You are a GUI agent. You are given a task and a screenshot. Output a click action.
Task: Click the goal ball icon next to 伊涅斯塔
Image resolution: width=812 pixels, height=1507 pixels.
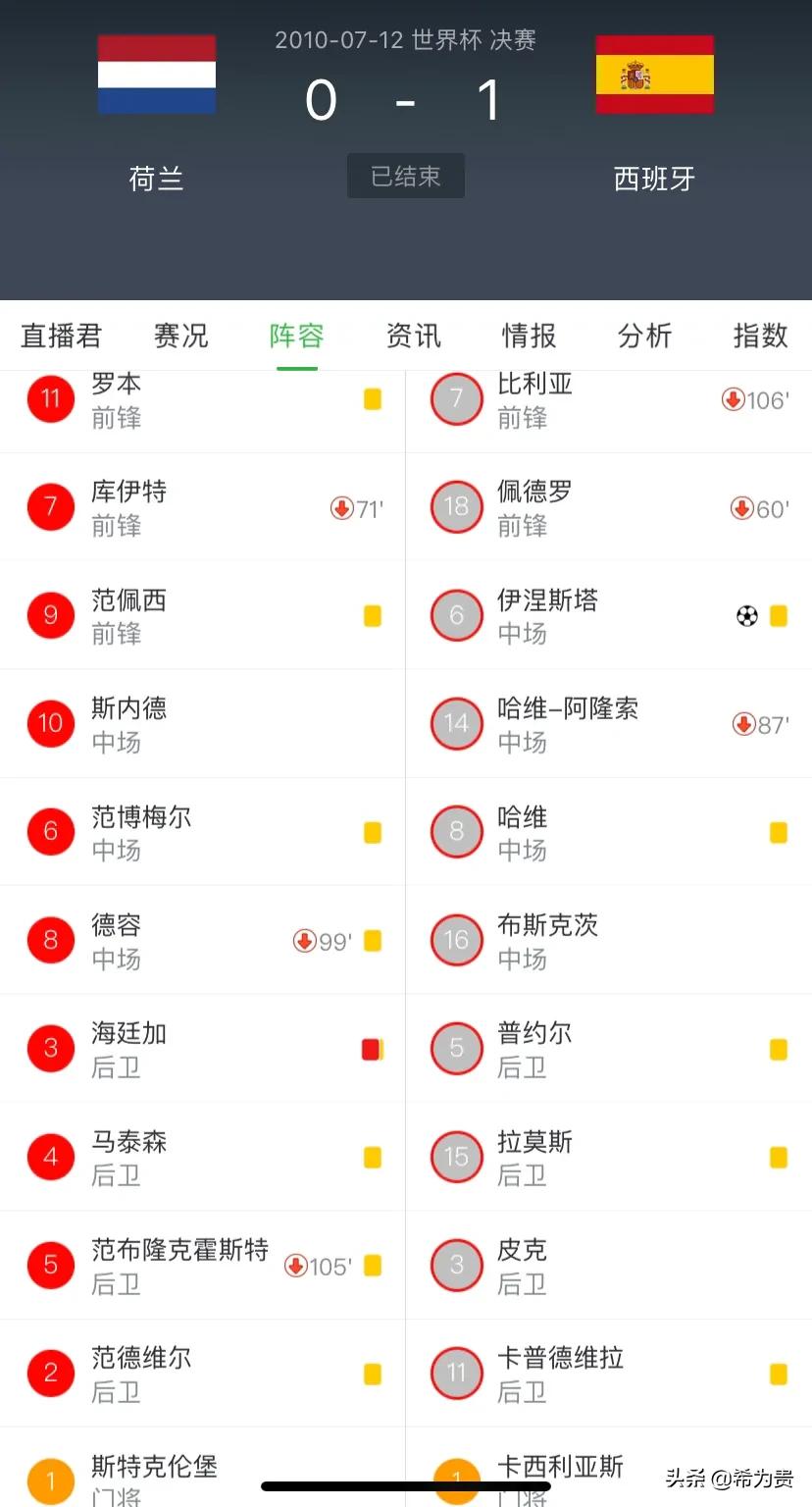pyautogui.click(x=747, y=615)
